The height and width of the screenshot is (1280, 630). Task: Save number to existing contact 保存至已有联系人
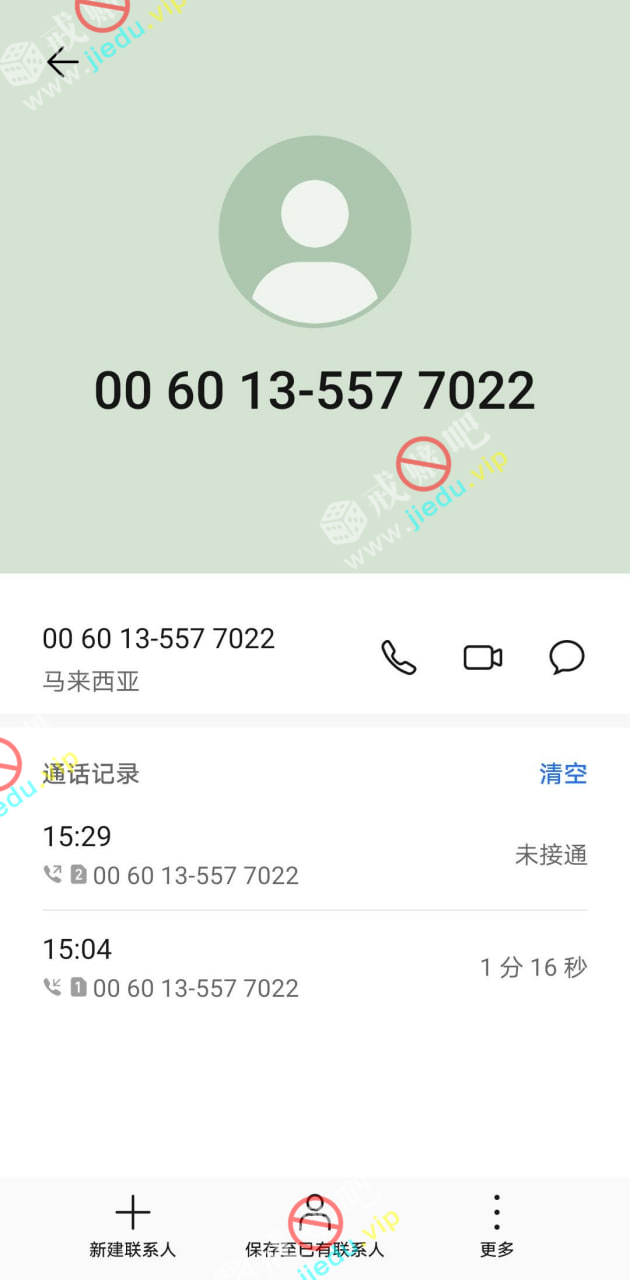tap(314, 1226)
